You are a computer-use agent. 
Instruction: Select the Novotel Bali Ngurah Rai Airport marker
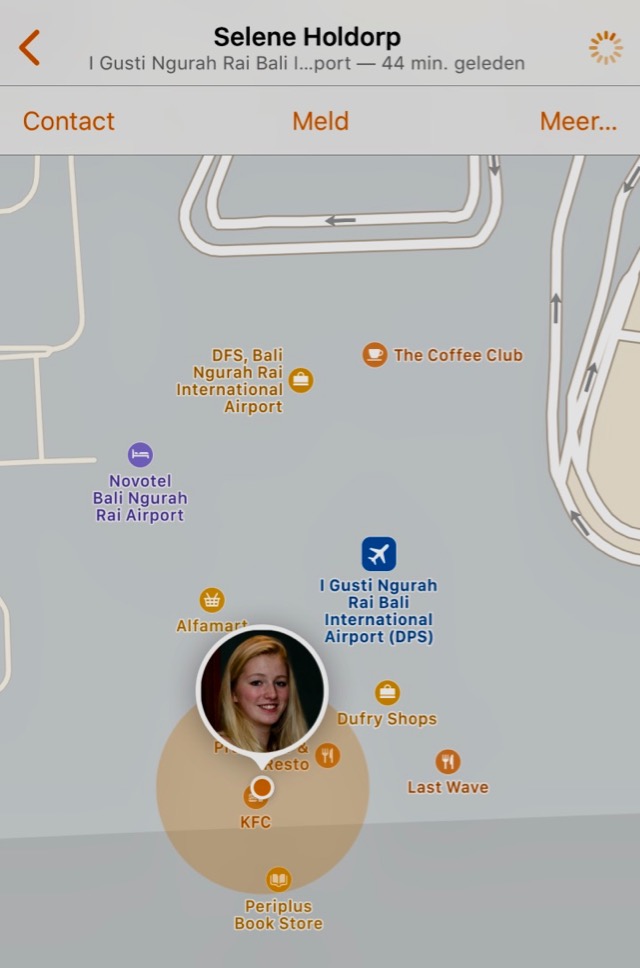point(141,455)
